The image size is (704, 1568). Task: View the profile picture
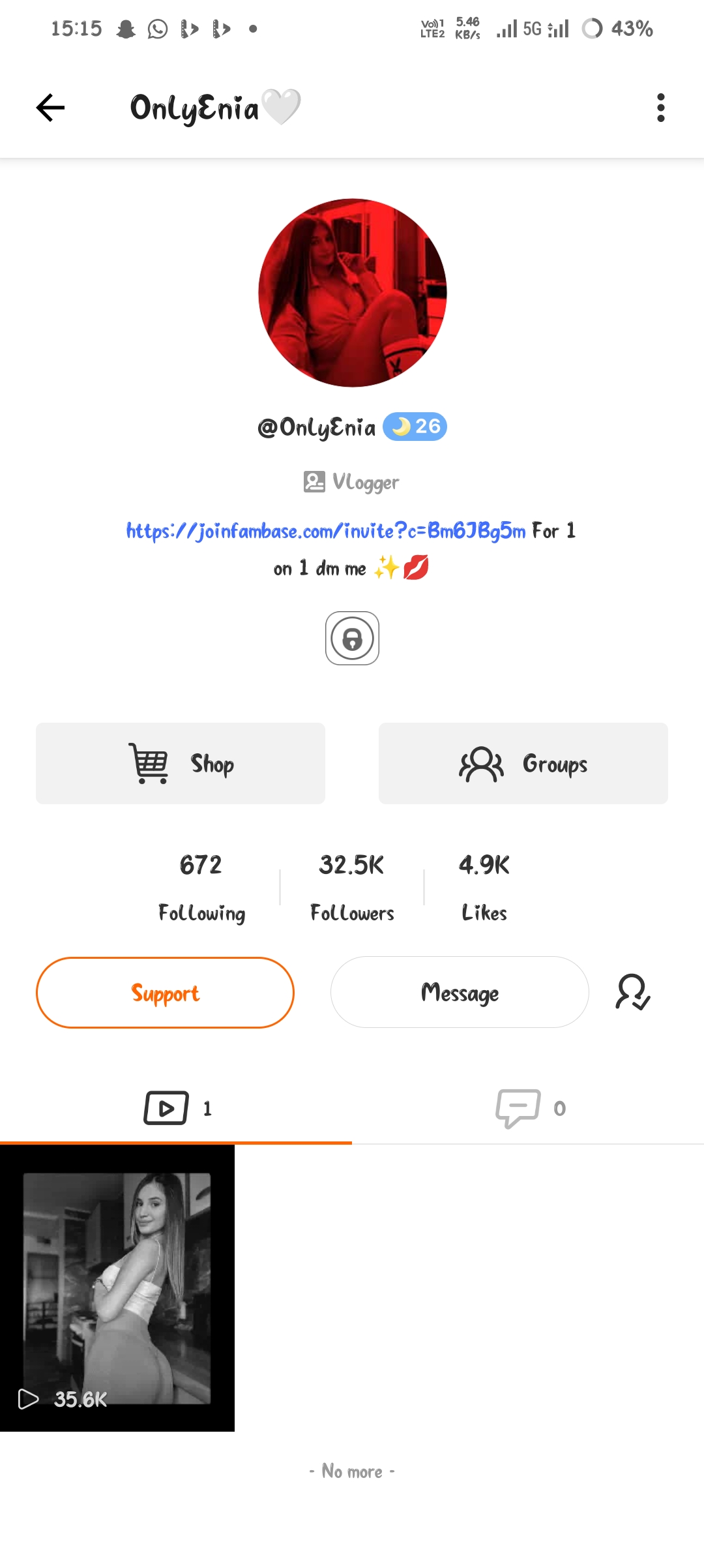[x=352, y=293]
